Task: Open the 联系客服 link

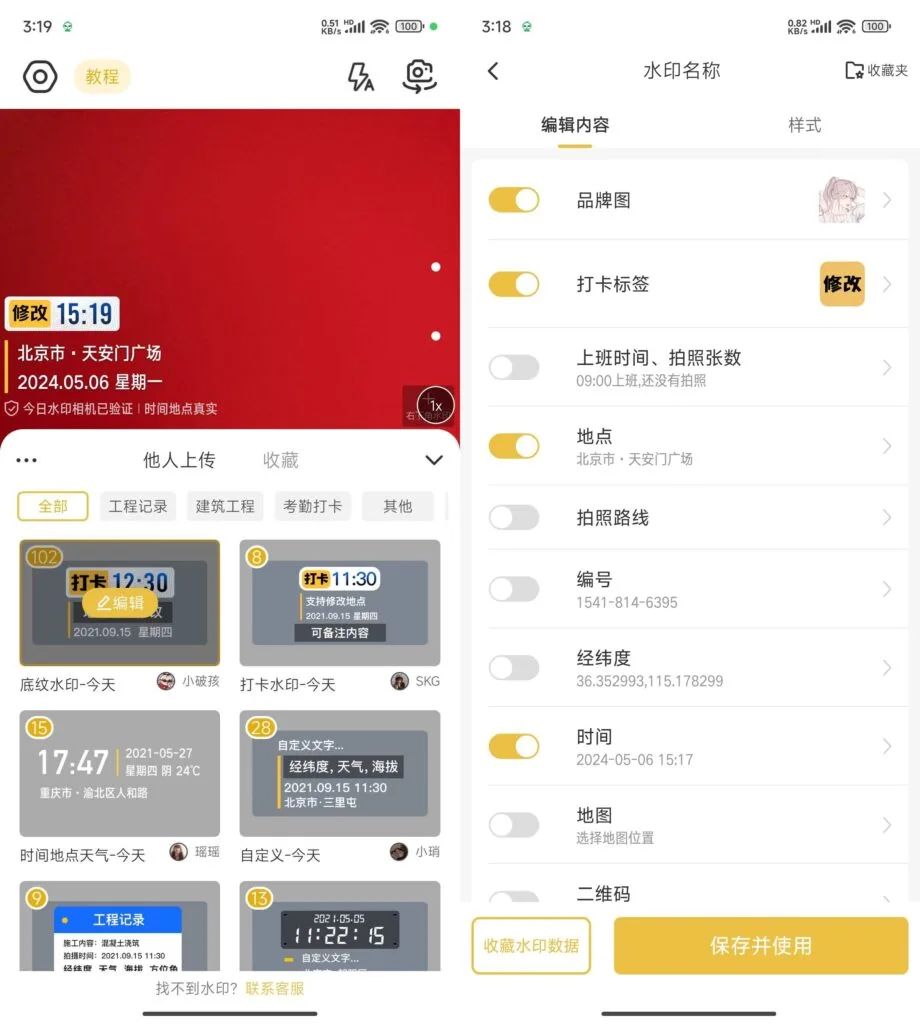Action: (x=275, y=988)
